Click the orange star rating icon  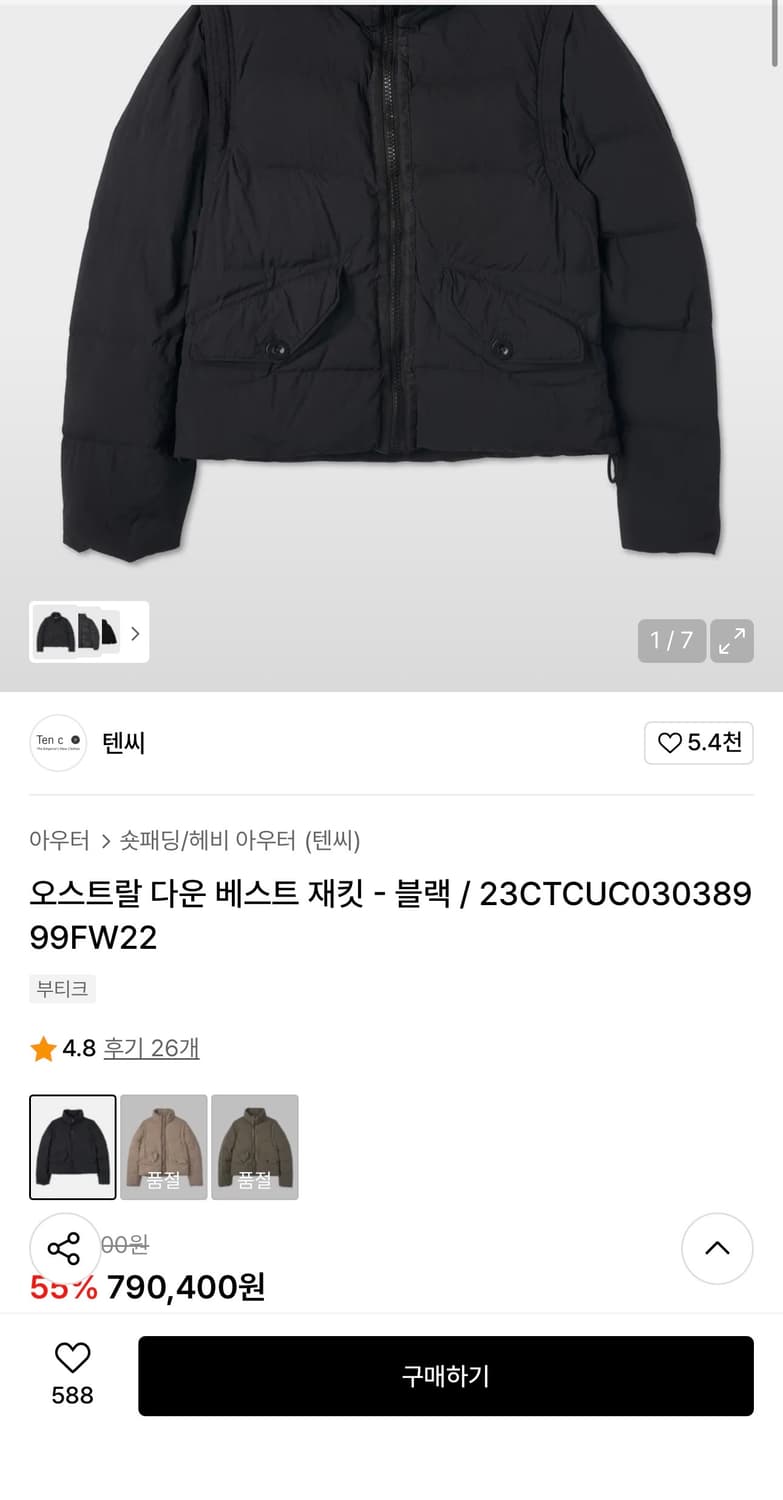pos(42,1047)
